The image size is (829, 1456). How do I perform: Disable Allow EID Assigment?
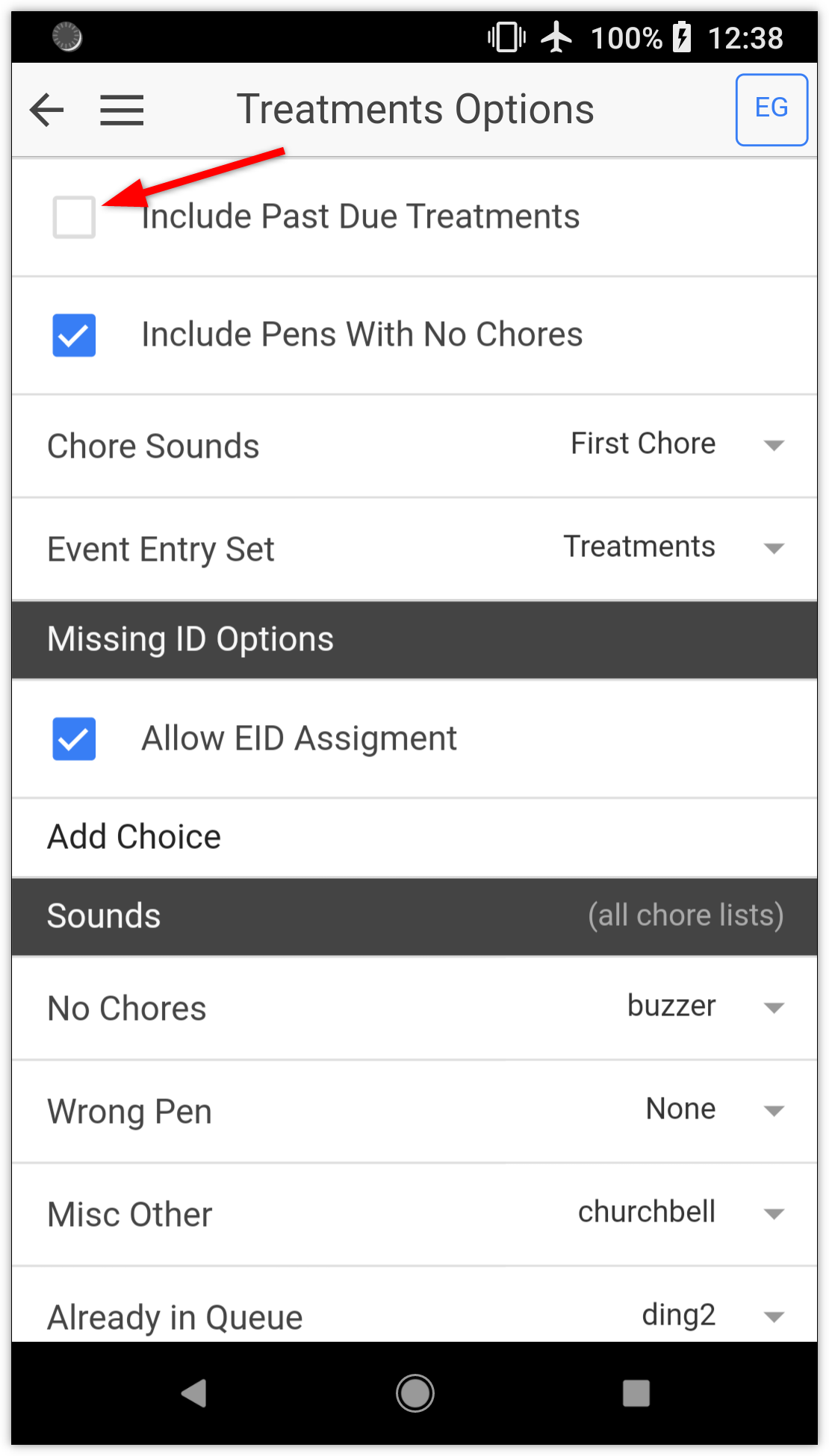74,738
